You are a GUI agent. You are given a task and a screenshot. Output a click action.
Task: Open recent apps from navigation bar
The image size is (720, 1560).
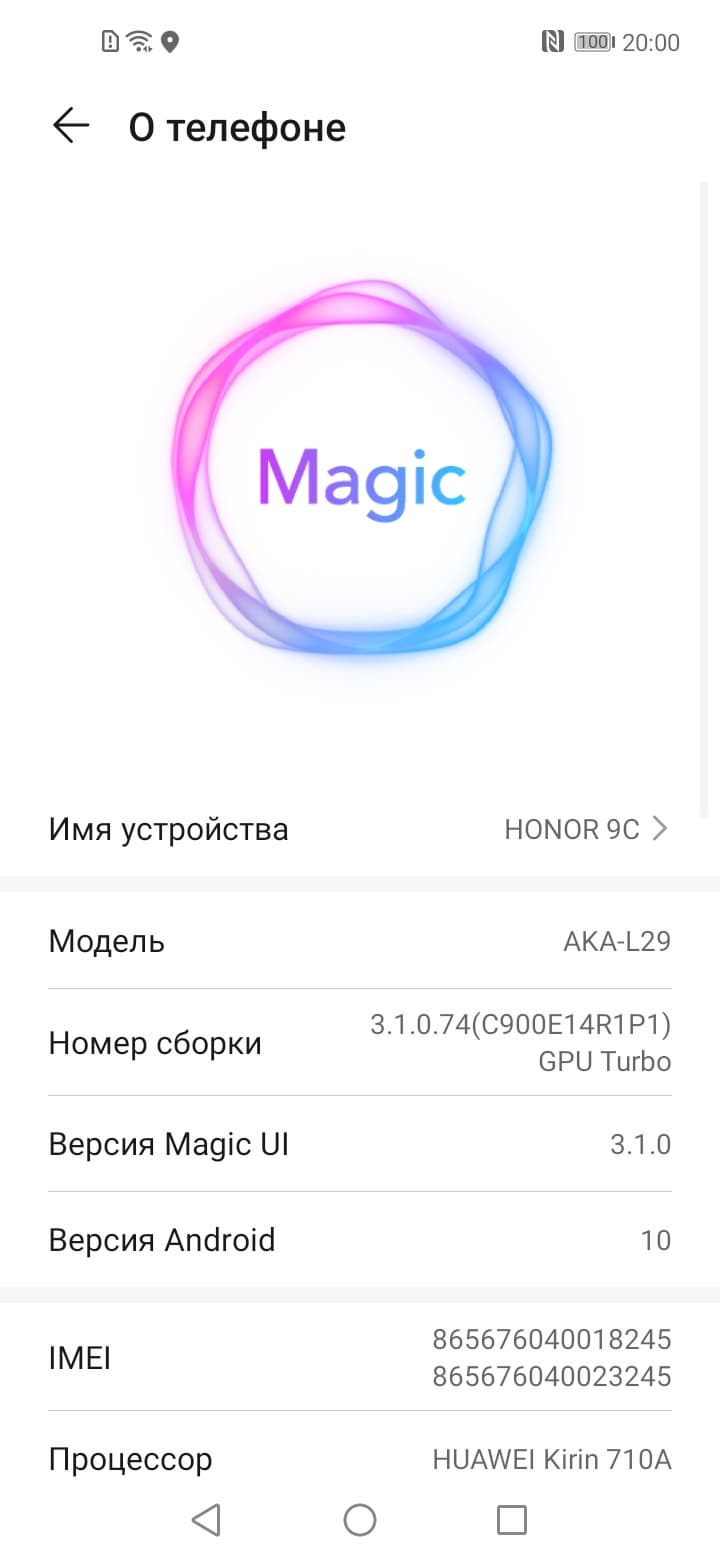click(511, 1520)
